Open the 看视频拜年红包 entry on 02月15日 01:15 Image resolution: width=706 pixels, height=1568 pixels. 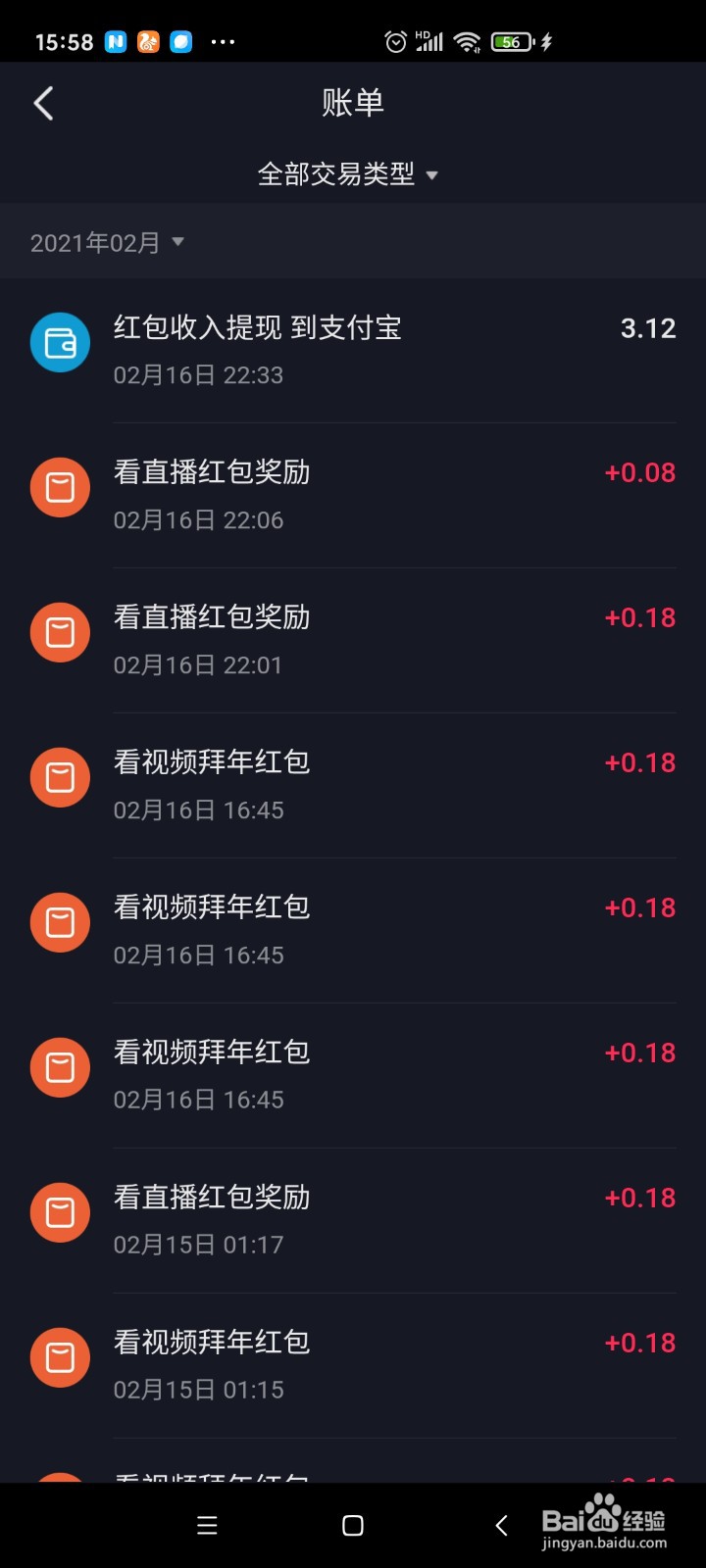tap(353, 1366)
